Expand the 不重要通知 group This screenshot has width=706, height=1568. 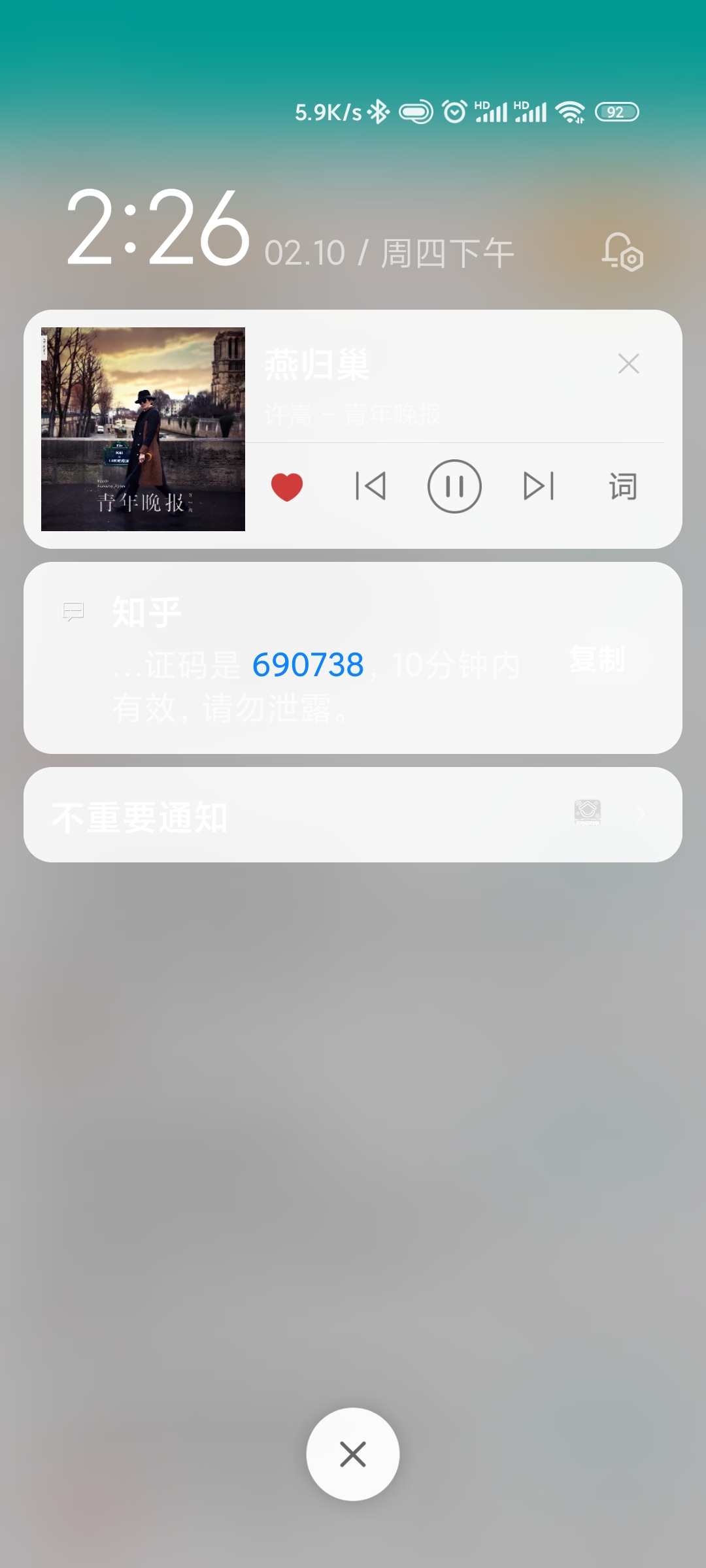pyautogui.click(x=353, y=815)
